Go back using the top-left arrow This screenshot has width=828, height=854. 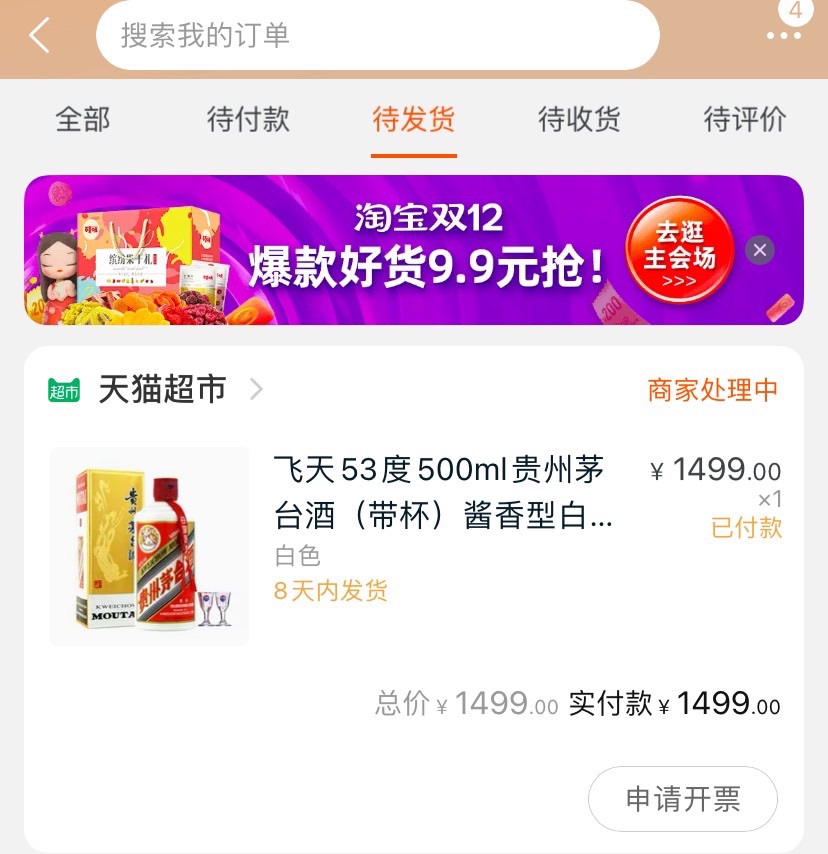click(x=39, y=36)
